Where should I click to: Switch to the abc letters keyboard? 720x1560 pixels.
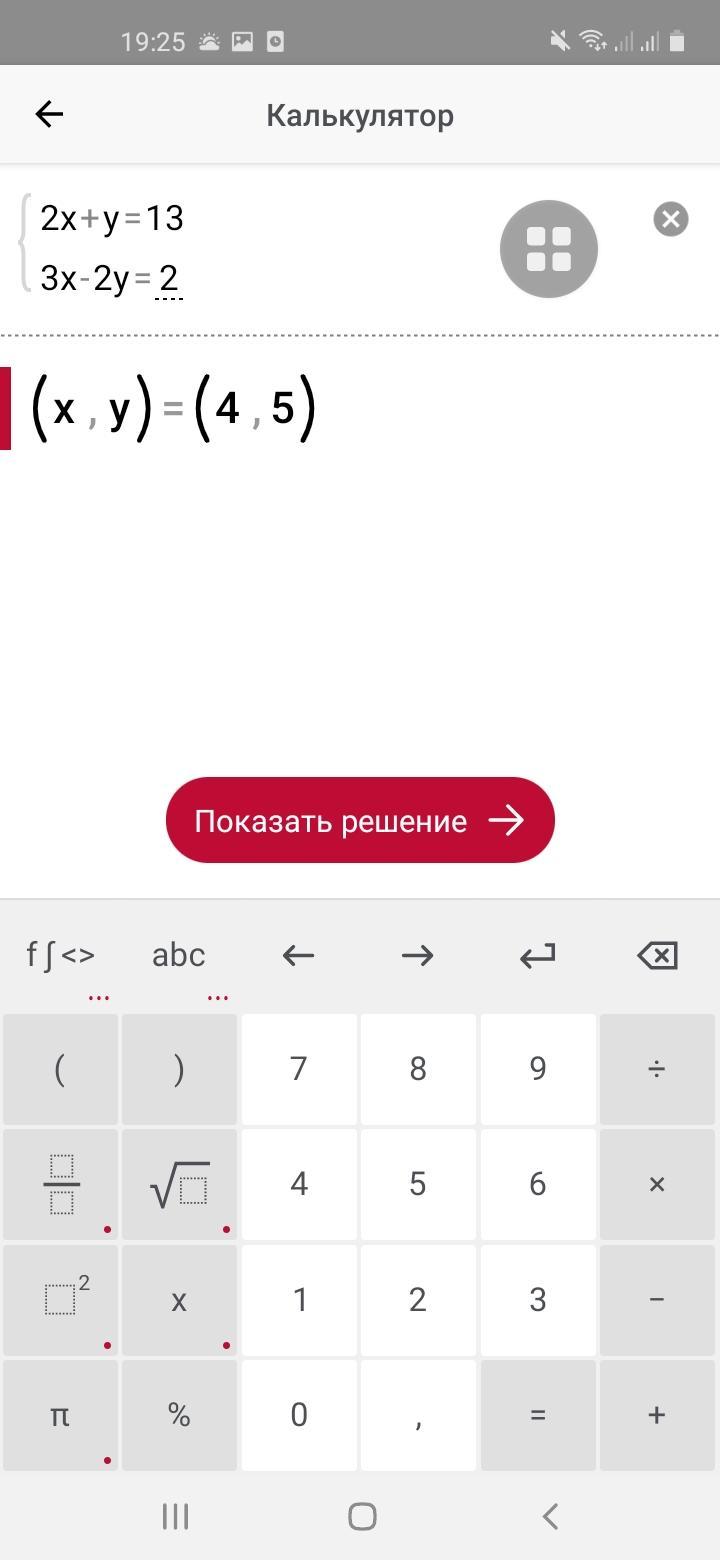pyautogui.click(x=178, y=956)
